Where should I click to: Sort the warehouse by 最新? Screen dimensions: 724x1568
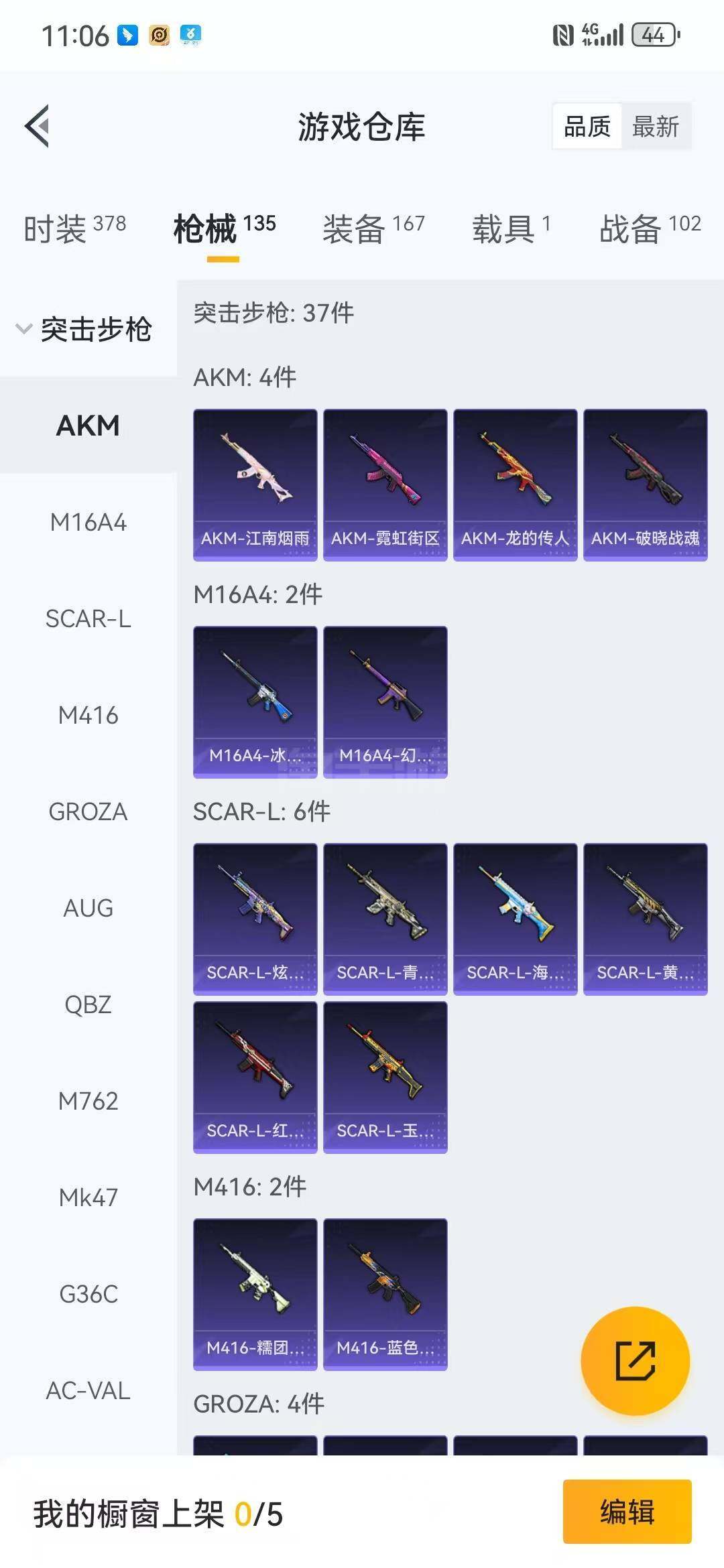pyautogui.click(x=656, y=126)
